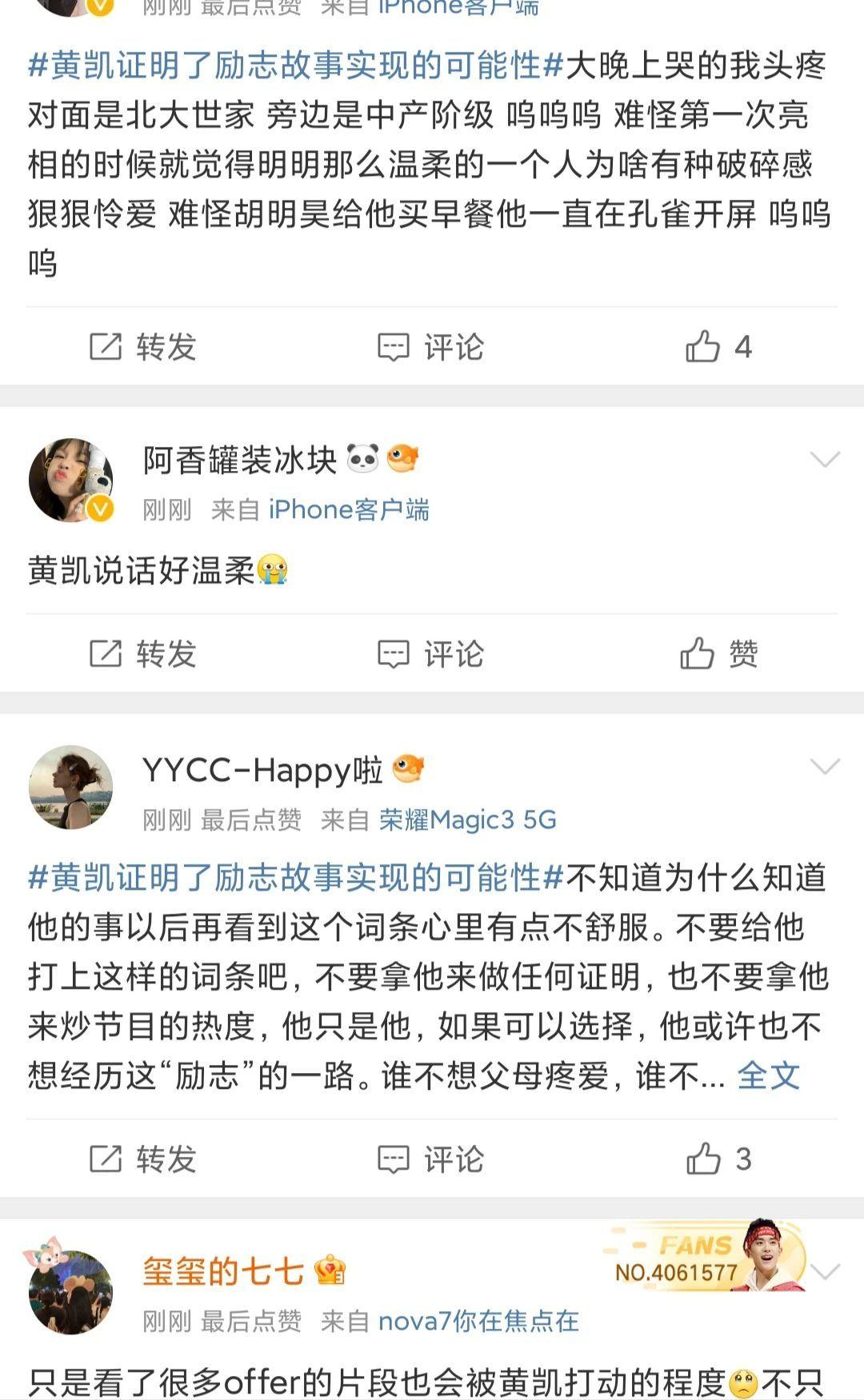Expand the options chevron for 阿香罐装冰块's post
Viewport: 864px width, 1400px height.
click(x=824, y=460)
